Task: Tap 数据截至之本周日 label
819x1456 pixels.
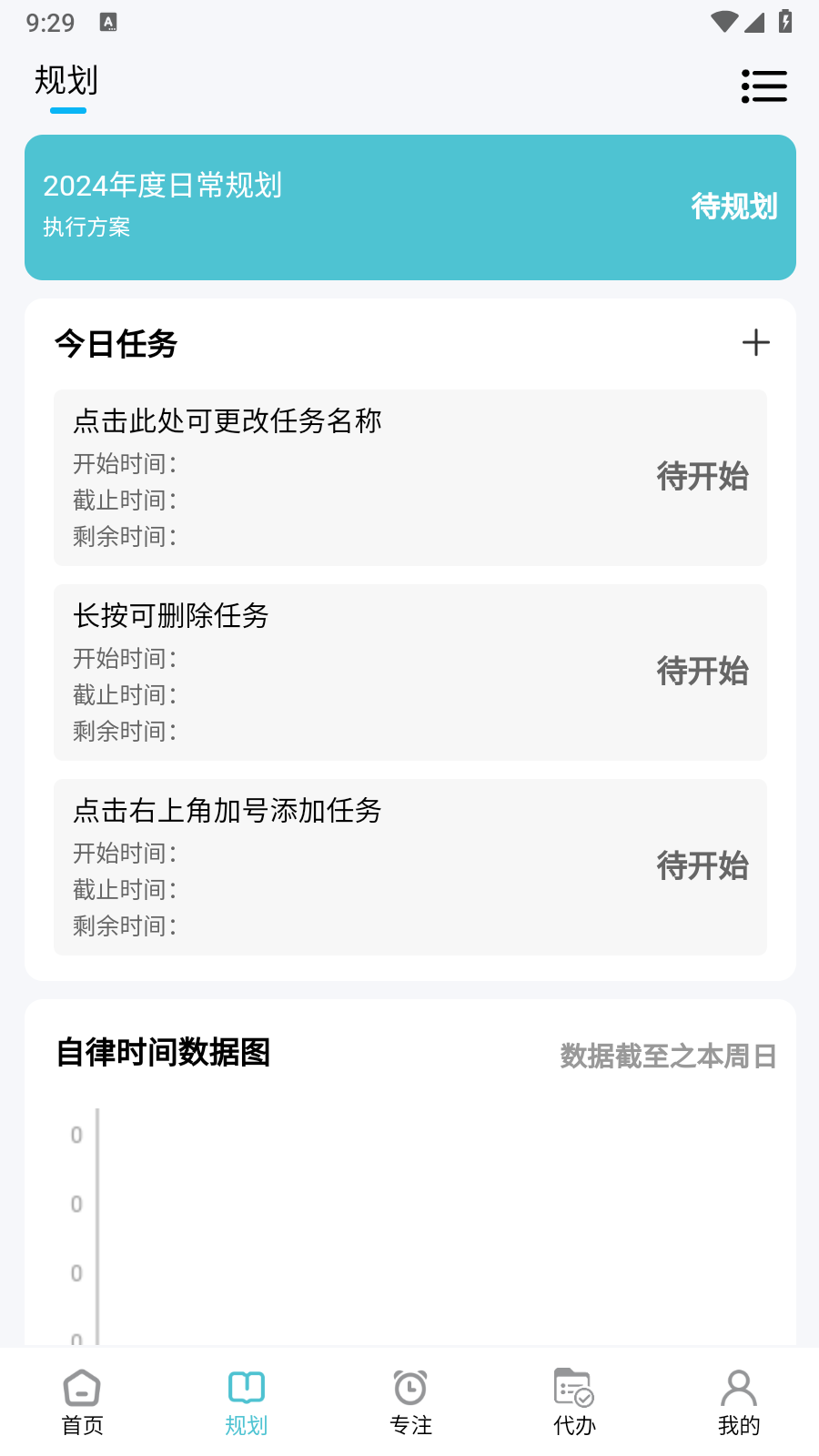Action: click(667, 1056)
